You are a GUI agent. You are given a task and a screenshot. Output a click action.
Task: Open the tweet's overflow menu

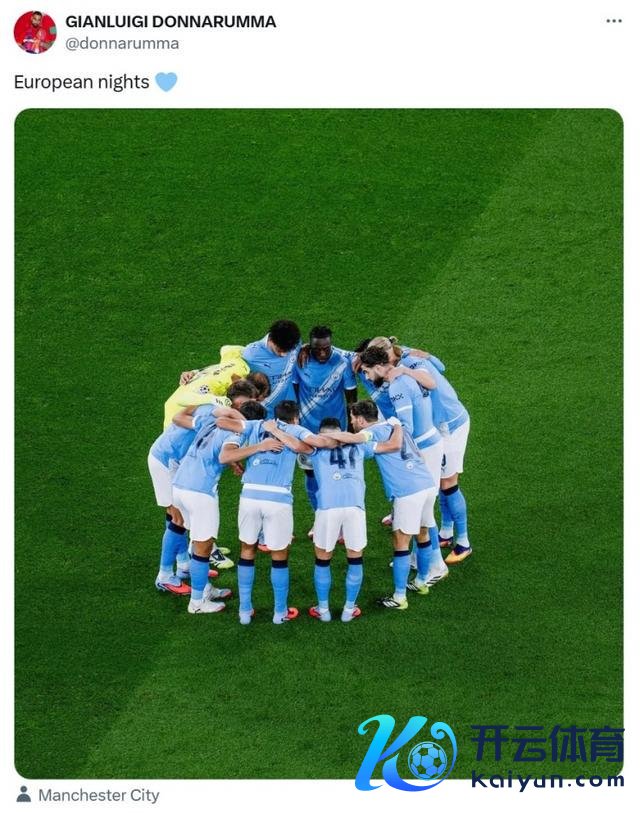tap(613, 21)
